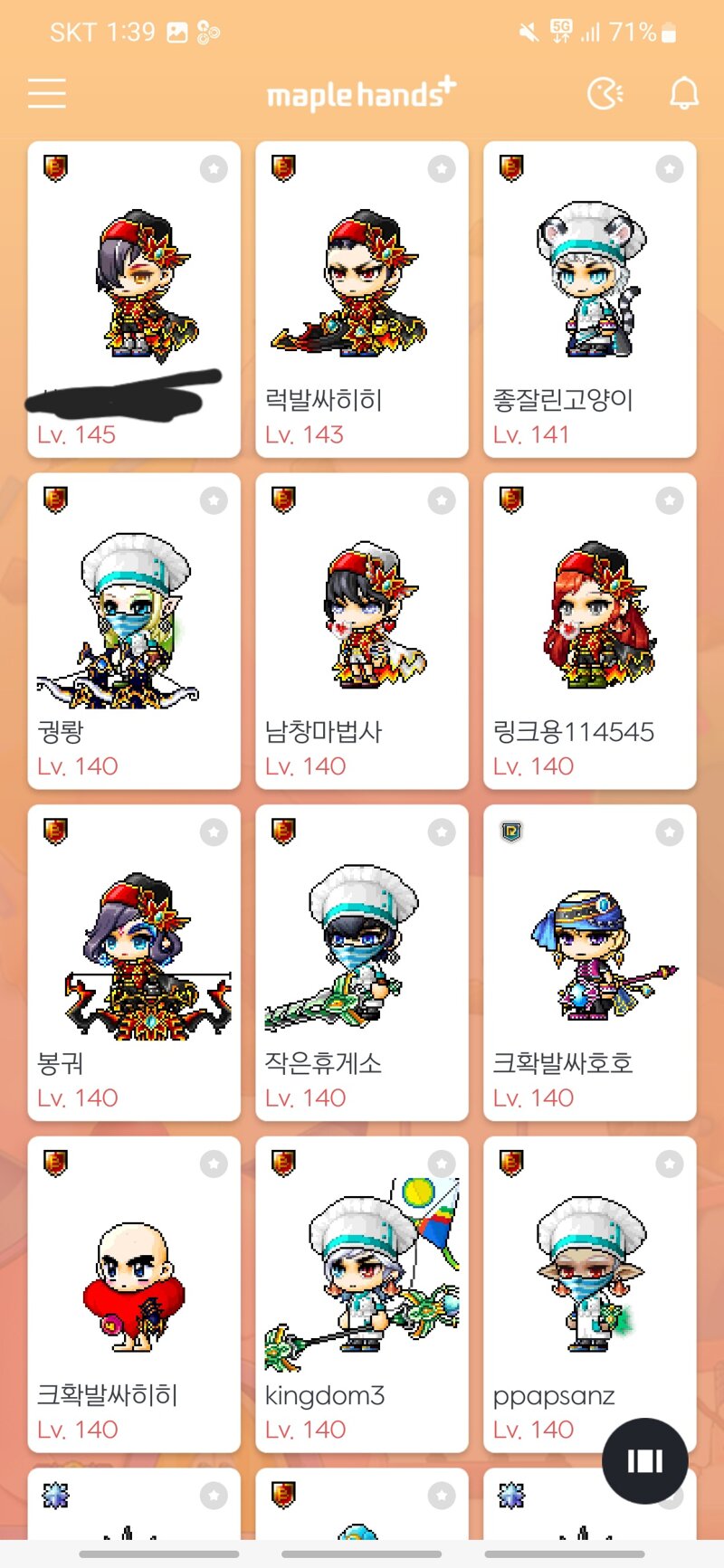Open the 크확발싸호호 character card
The width and height of the screenshot is (724, 1568).
pos(589,964)
